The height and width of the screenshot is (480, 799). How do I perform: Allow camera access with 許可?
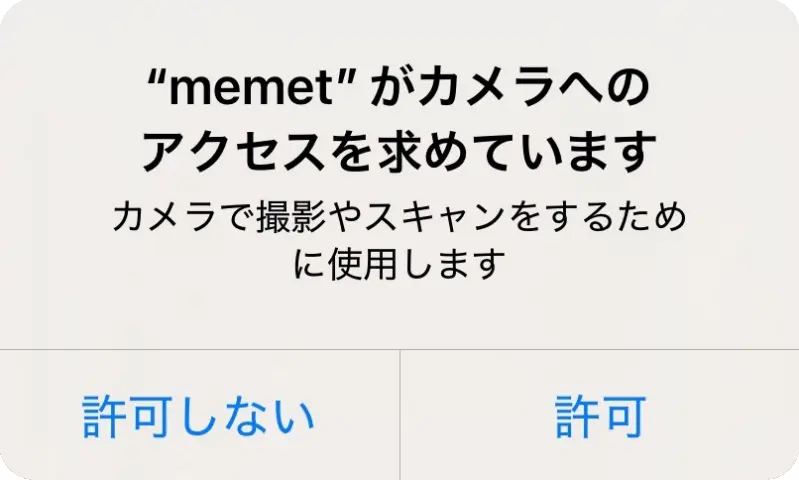click(600, 416)
